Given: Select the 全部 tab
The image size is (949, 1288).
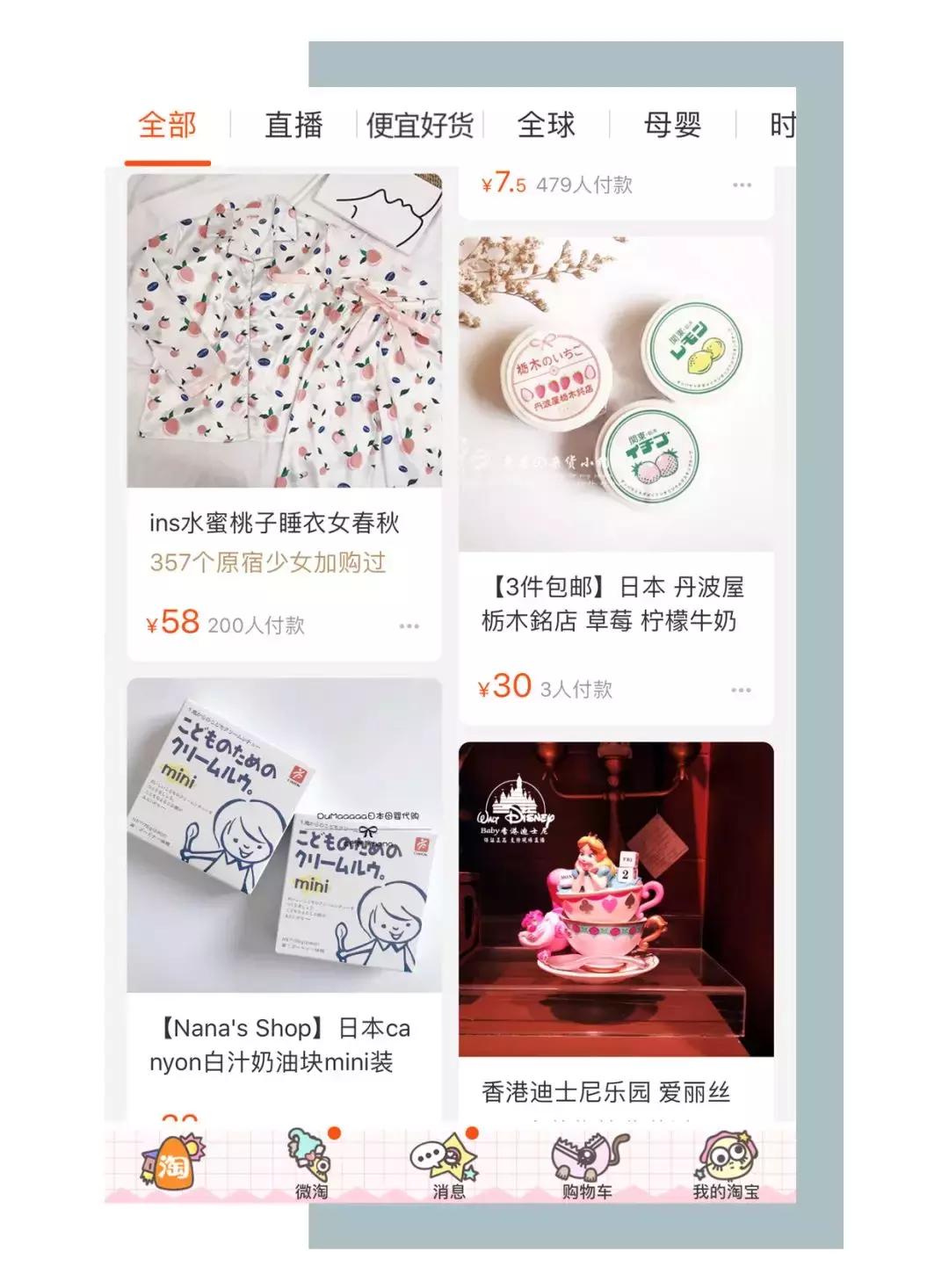Looking at the screenshot, I should [170, 125].
